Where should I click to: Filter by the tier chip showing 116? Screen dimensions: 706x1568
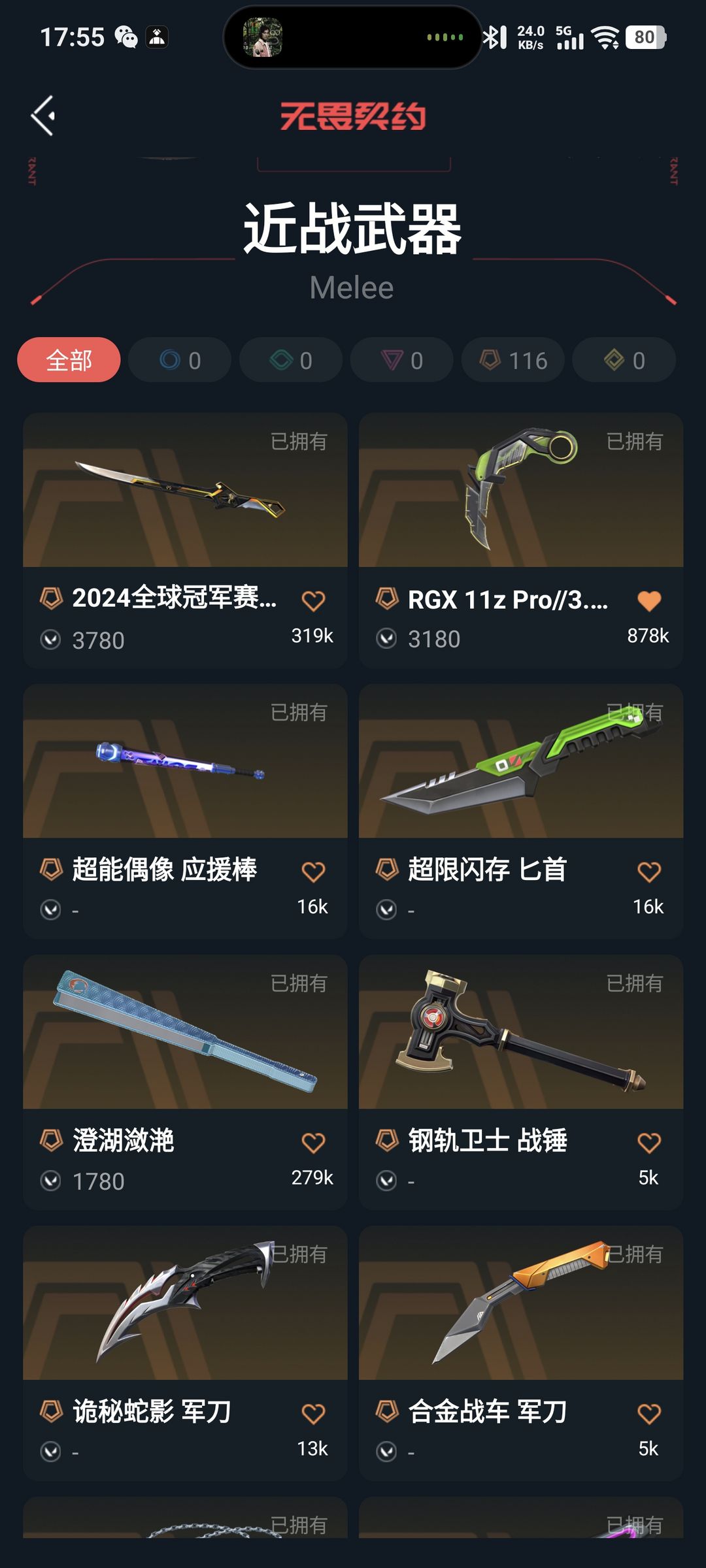(513, 360)
